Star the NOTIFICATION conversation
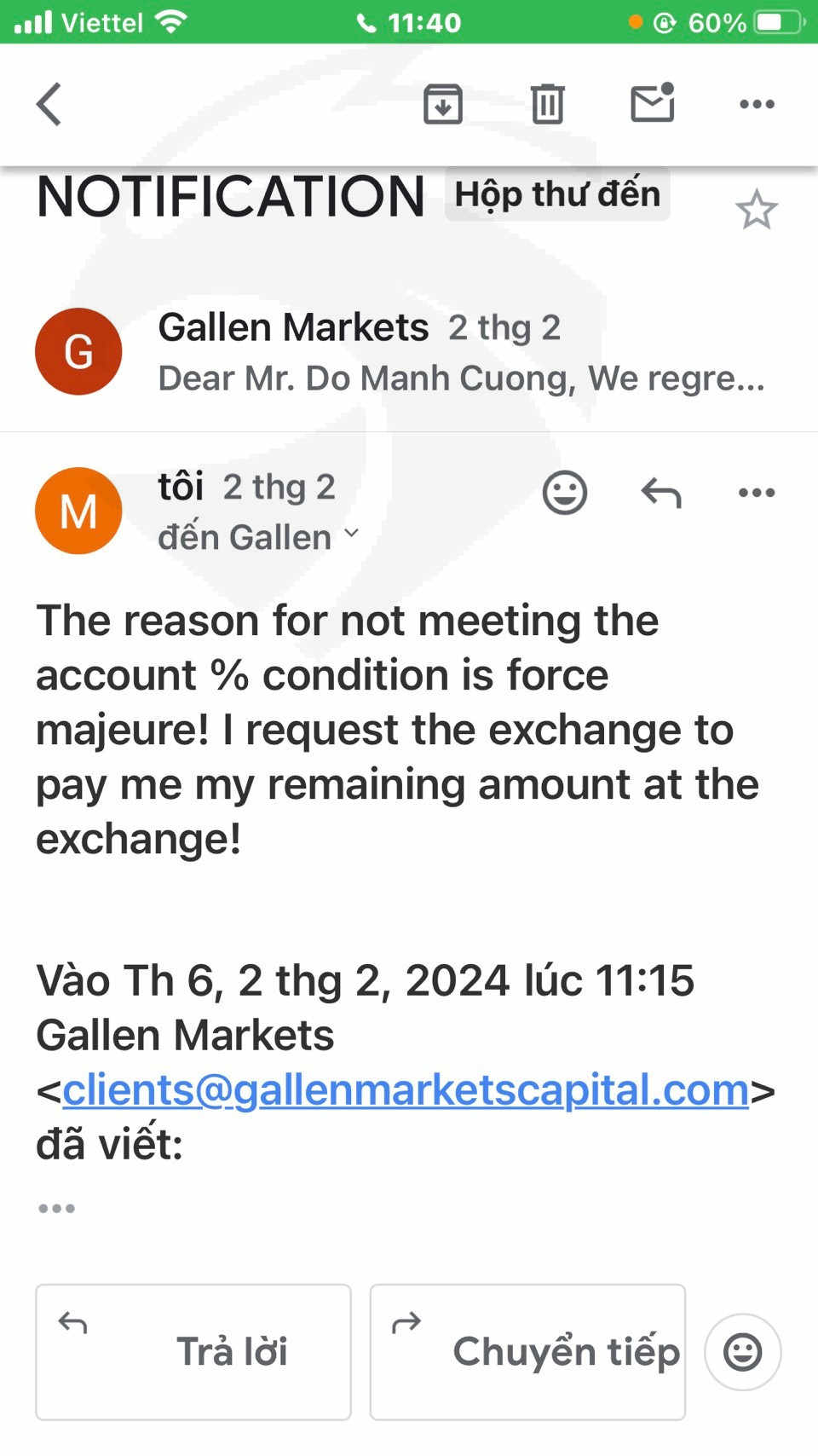Image resolution: width=818 pixels, height=1456 pixels. (756, 210)
